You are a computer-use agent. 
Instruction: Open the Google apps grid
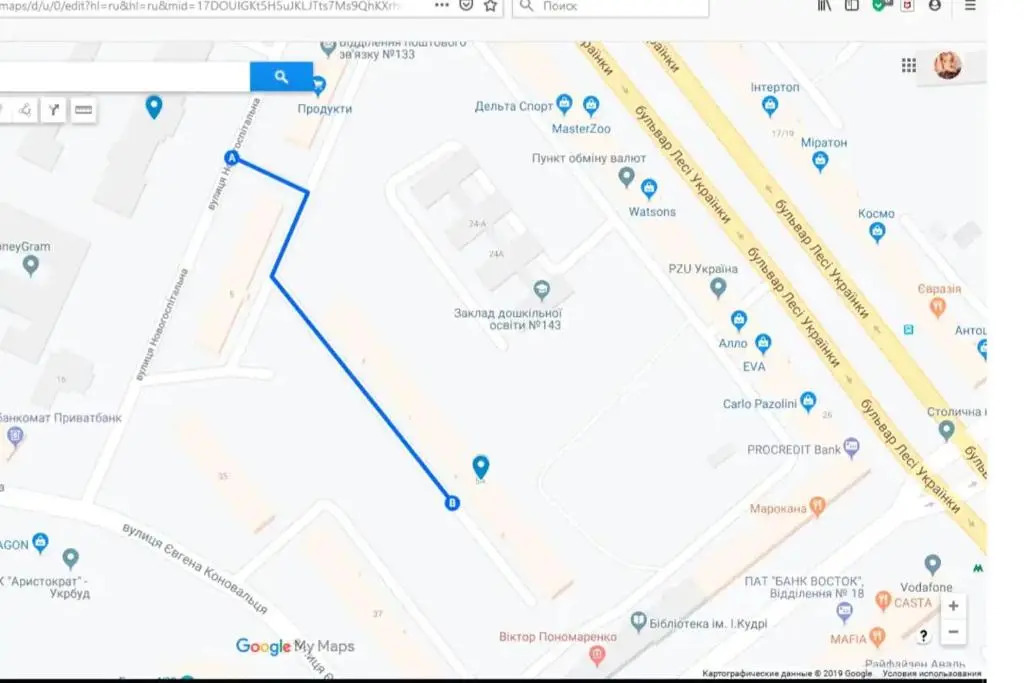pos(909,65)
